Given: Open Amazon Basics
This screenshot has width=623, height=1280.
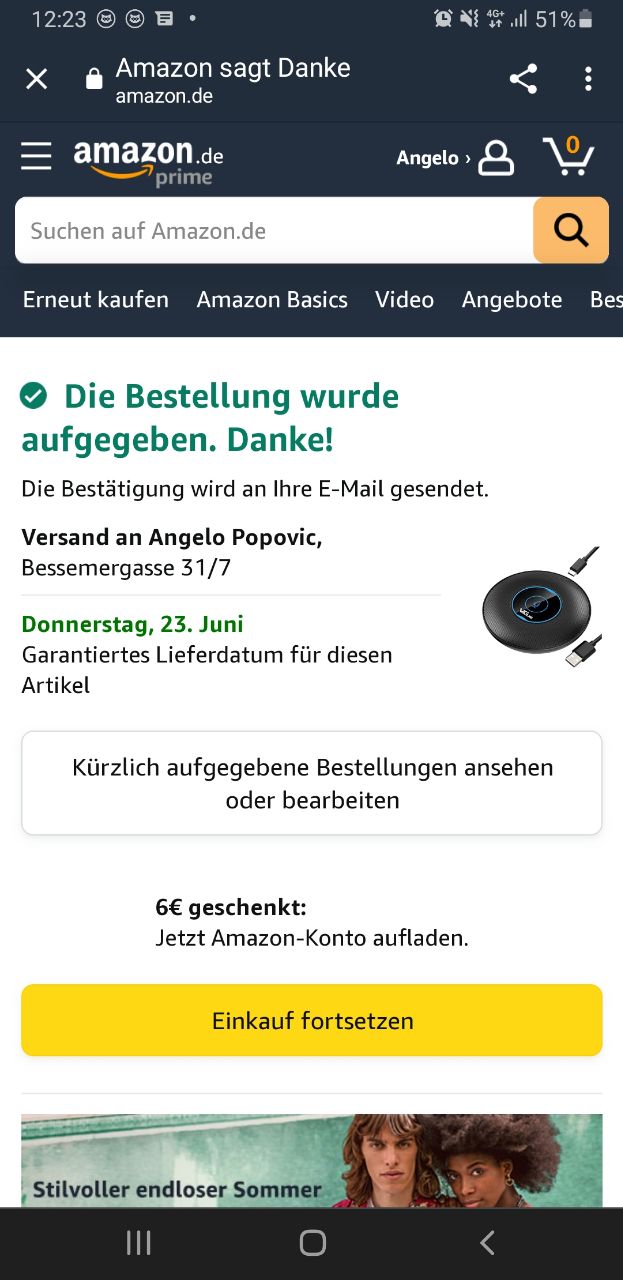Looking at the screenshot, I should 272,300.
